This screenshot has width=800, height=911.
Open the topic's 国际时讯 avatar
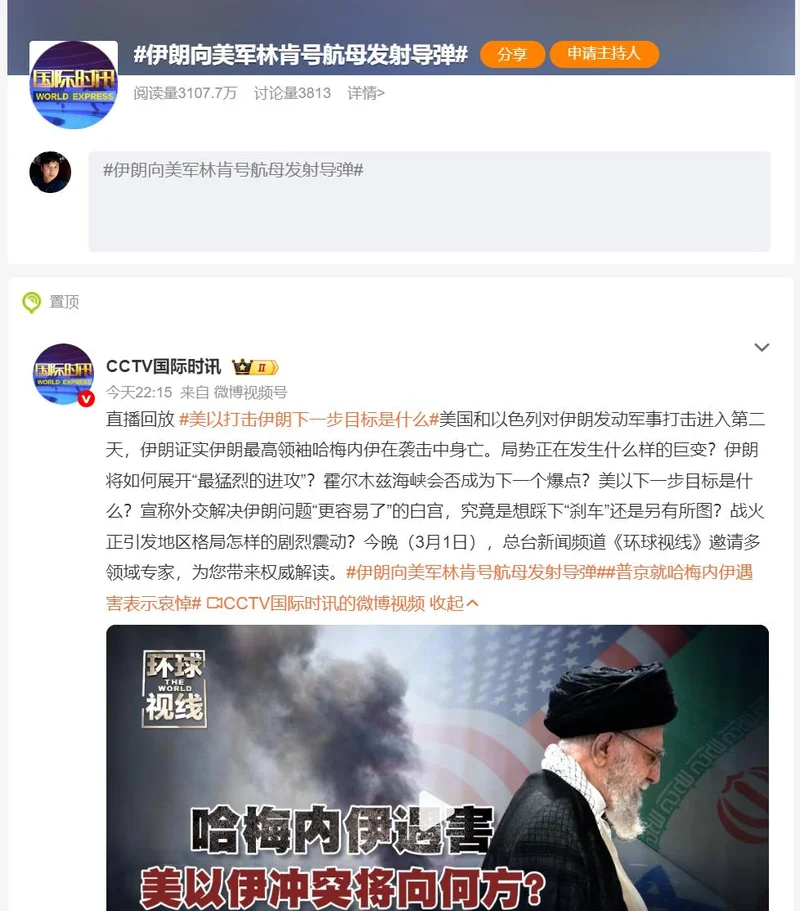[74, 85]
